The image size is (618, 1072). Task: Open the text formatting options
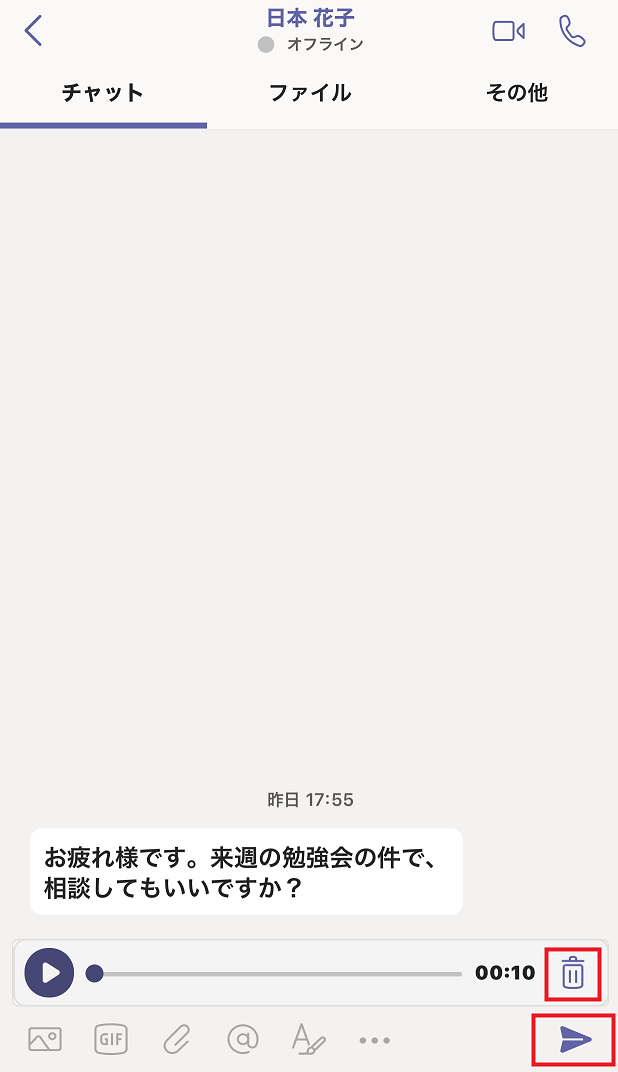308,1040
